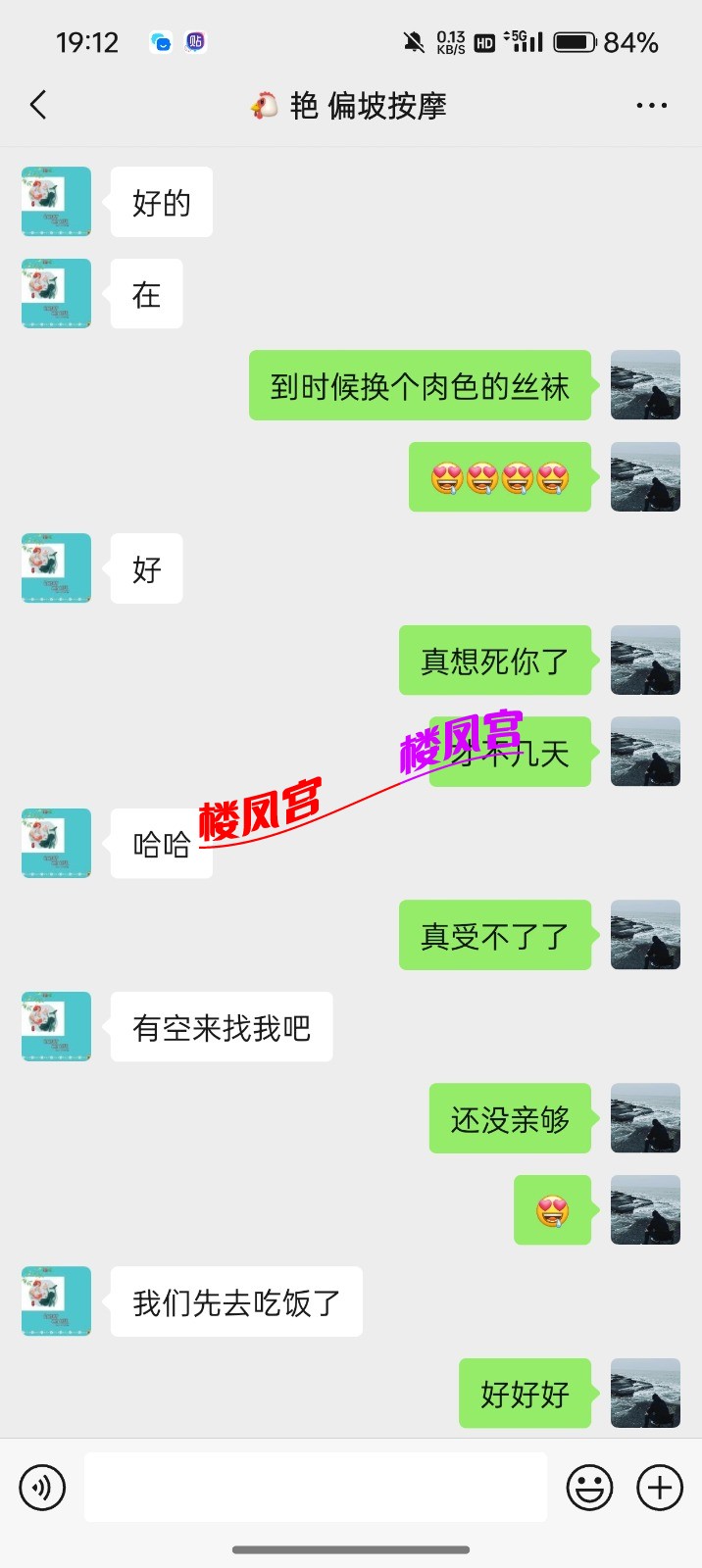Open the three-dot chat info menu
This screenshot has height=1568, width=702.
click(651, 105)
